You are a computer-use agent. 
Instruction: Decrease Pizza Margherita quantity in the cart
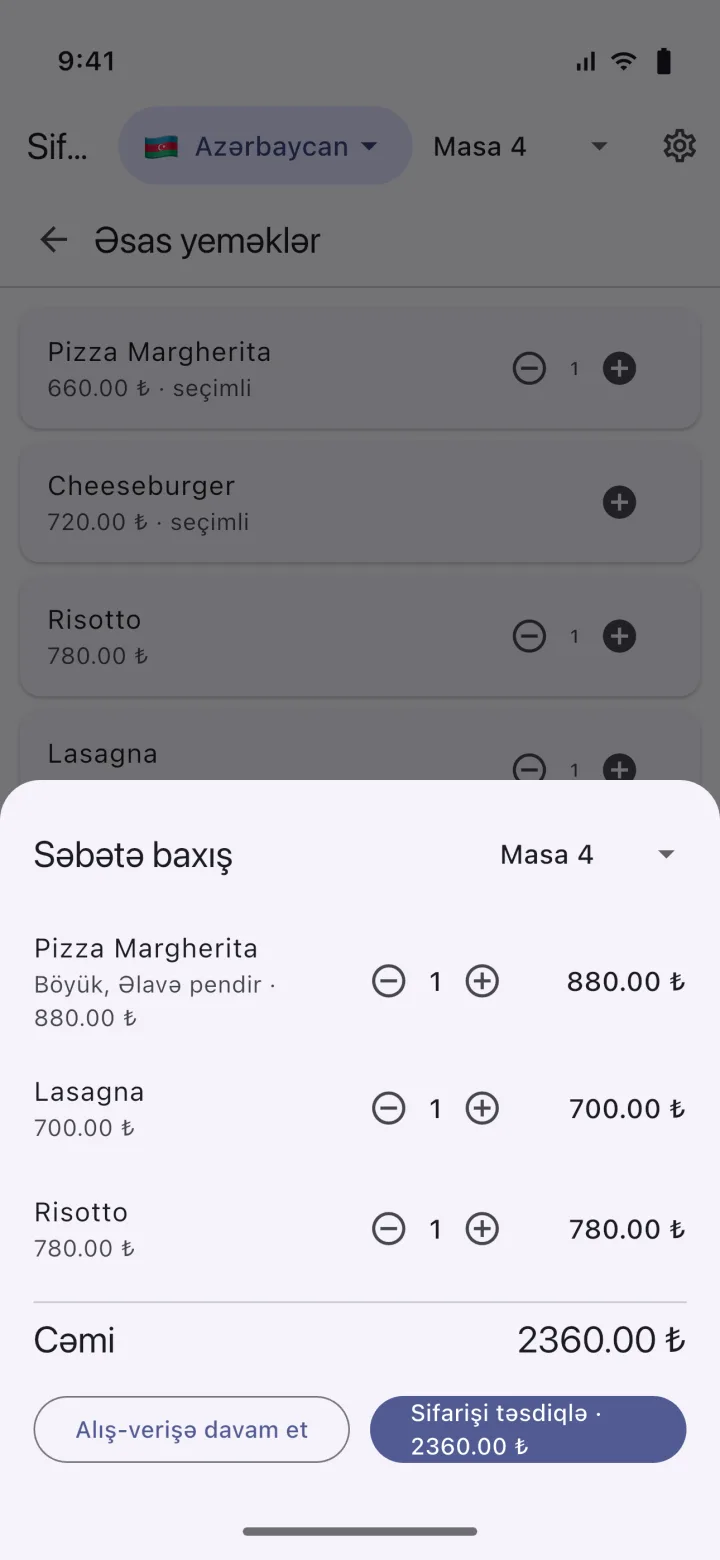pos(388,981)
